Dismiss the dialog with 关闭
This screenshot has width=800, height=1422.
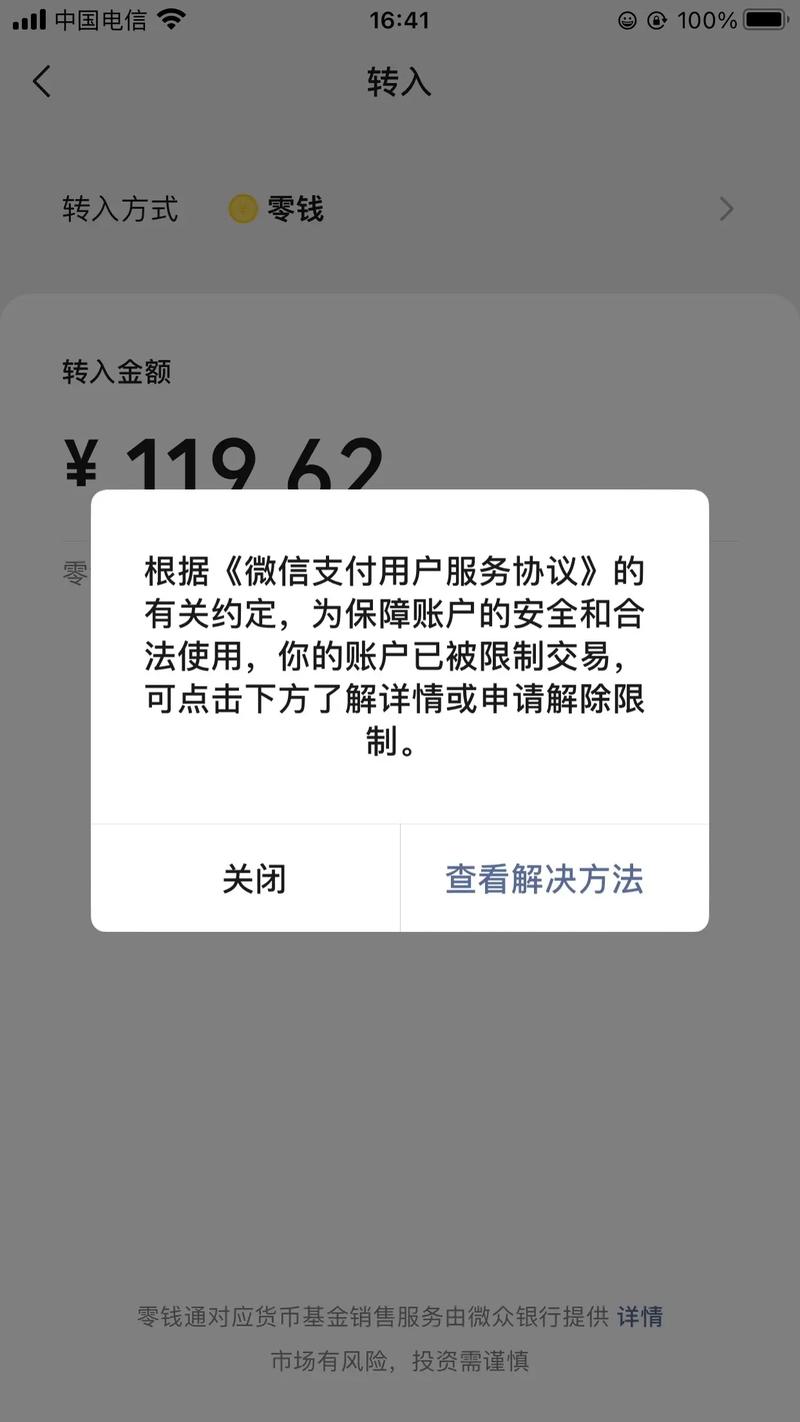[x=254, y=879]
